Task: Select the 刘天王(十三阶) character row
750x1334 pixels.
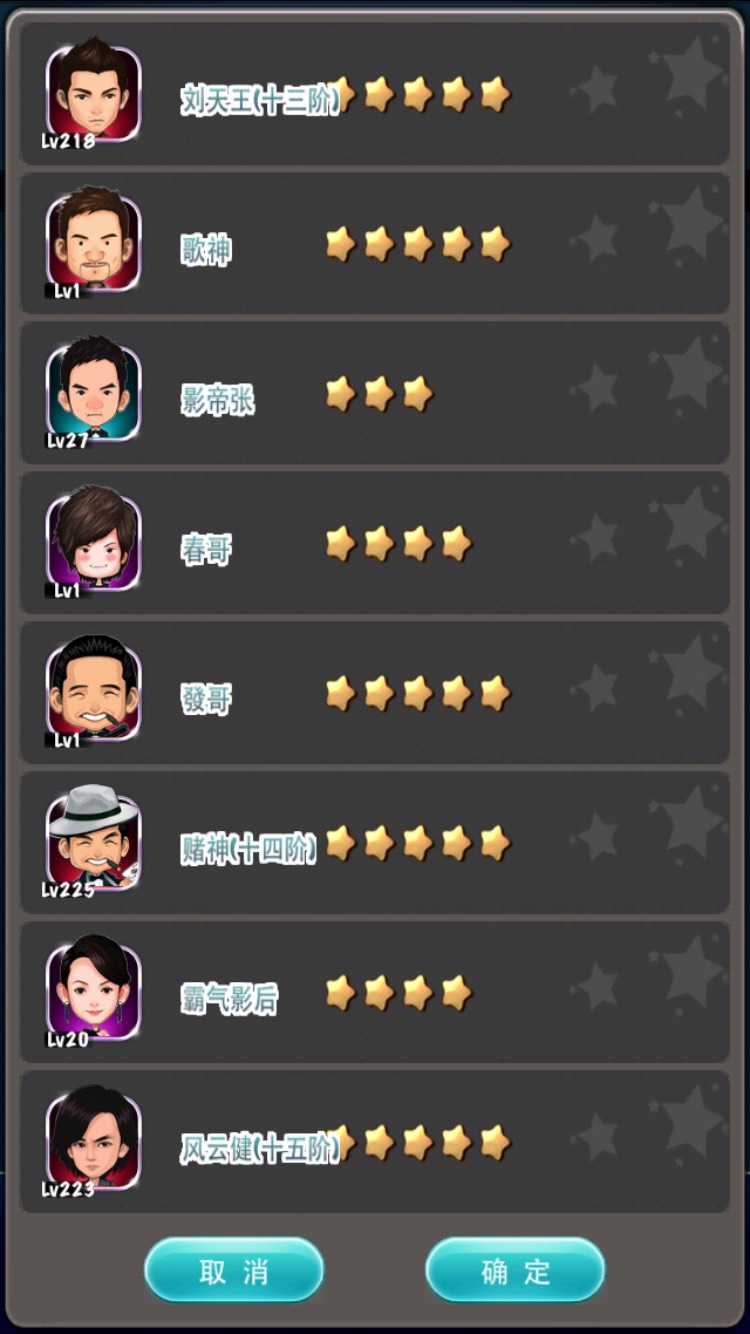Action: click(x=375, y=95)
